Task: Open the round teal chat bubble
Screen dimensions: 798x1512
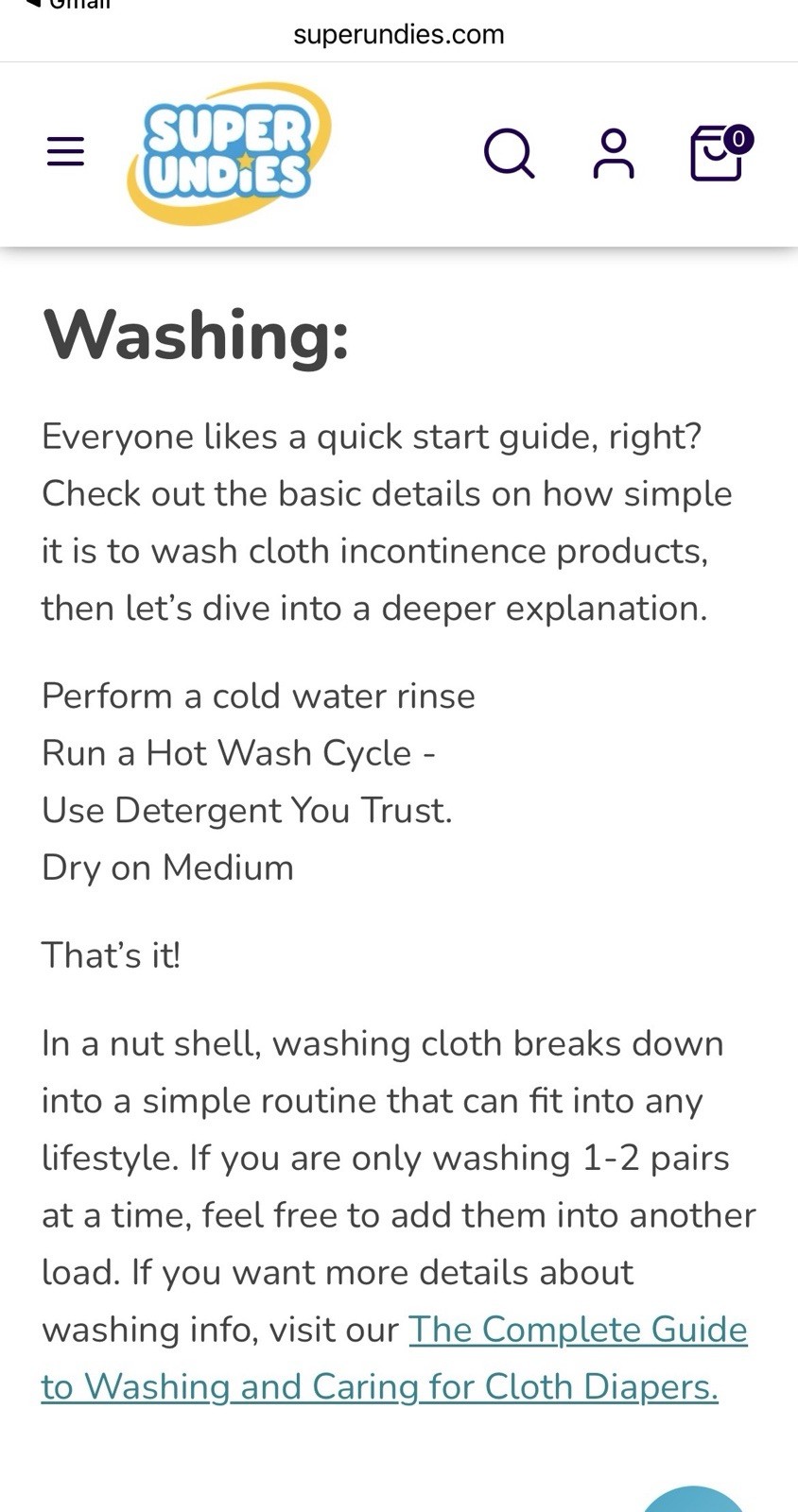Action: click(x=693, y=1499)
